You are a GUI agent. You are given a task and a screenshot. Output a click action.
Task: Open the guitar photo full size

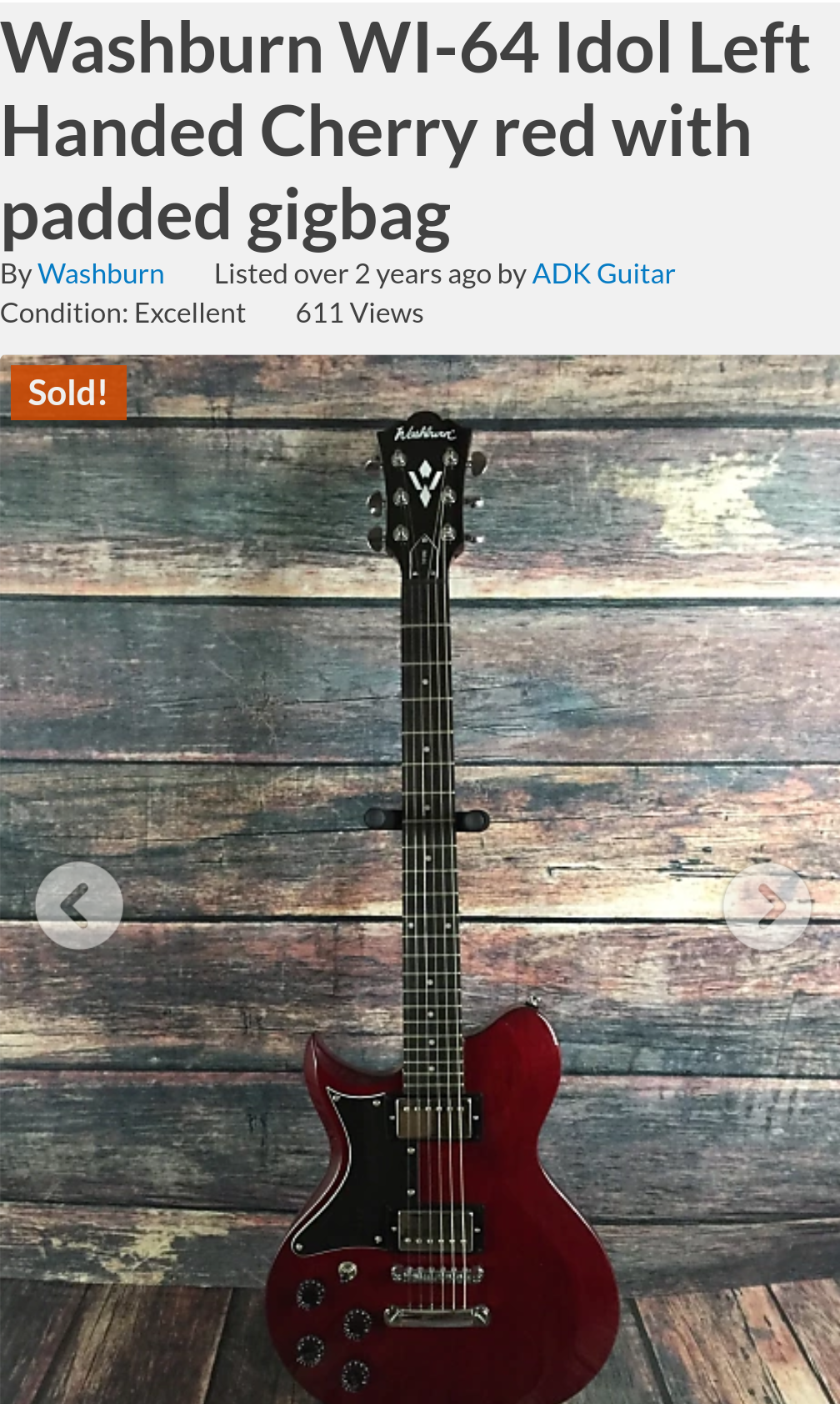click(420, 750)
